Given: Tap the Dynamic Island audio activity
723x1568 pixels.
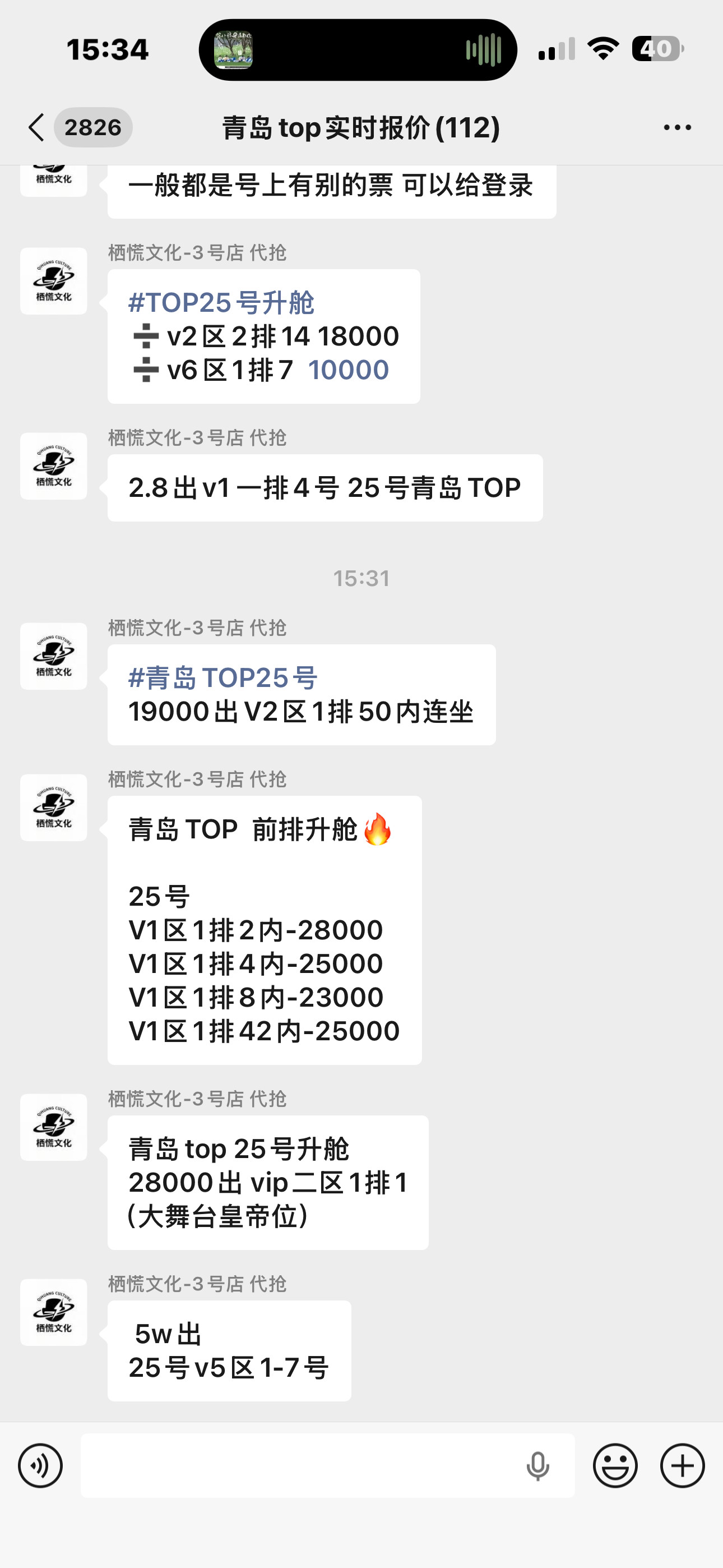Looking at the screenshot, I should click(358, 49).
